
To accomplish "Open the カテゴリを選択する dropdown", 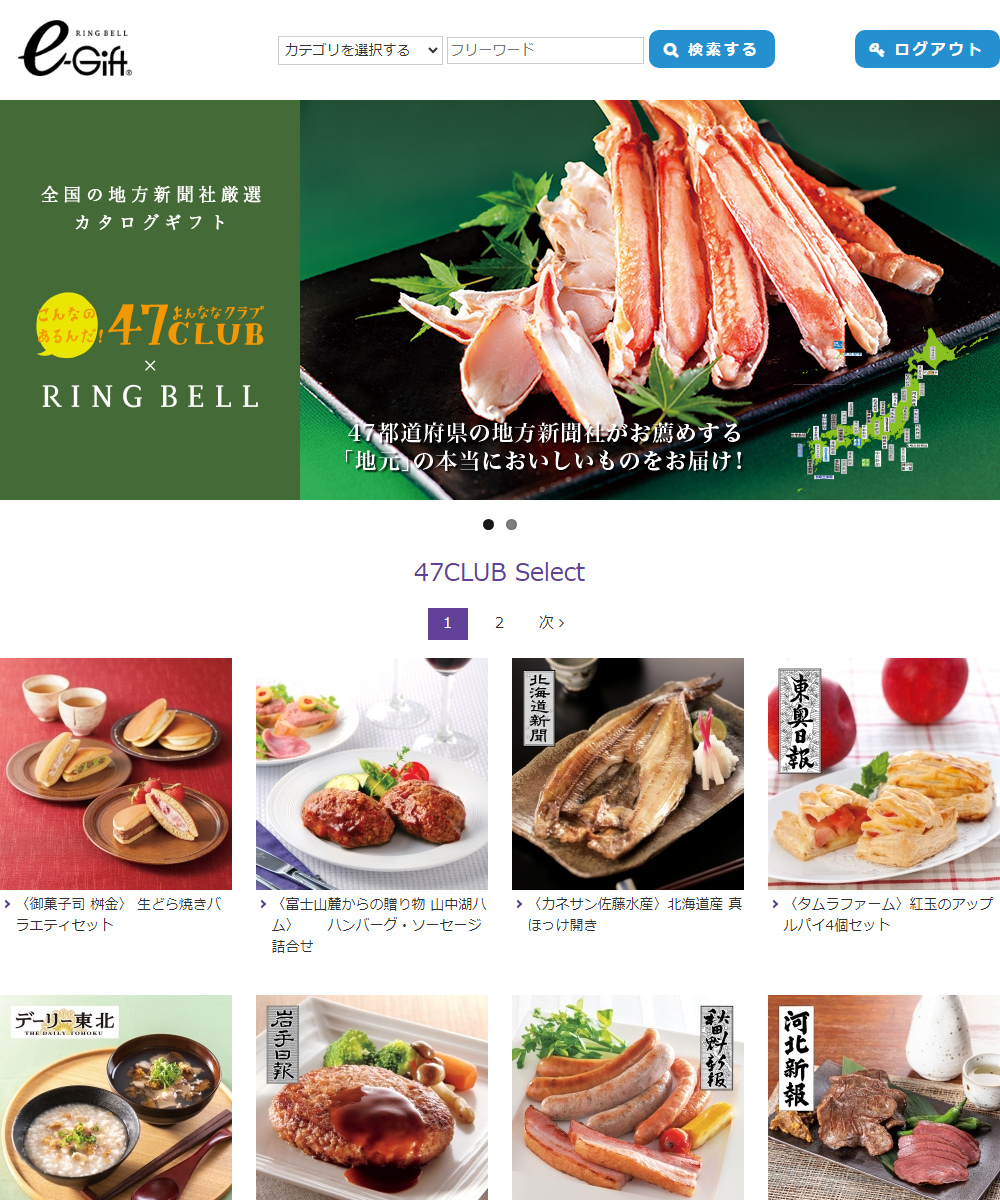I will pyautogui.click(x=360, y=50).
